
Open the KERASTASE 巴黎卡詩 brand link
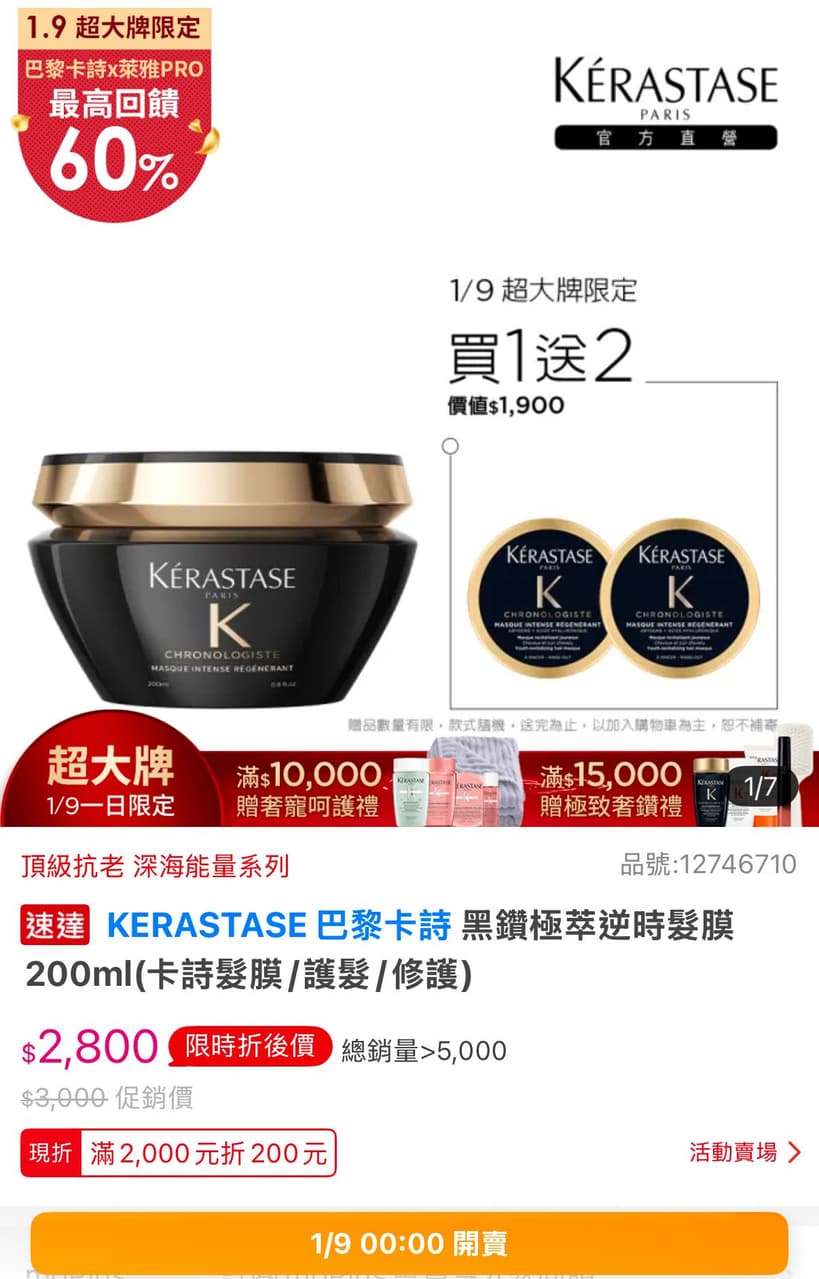point(278,926)
